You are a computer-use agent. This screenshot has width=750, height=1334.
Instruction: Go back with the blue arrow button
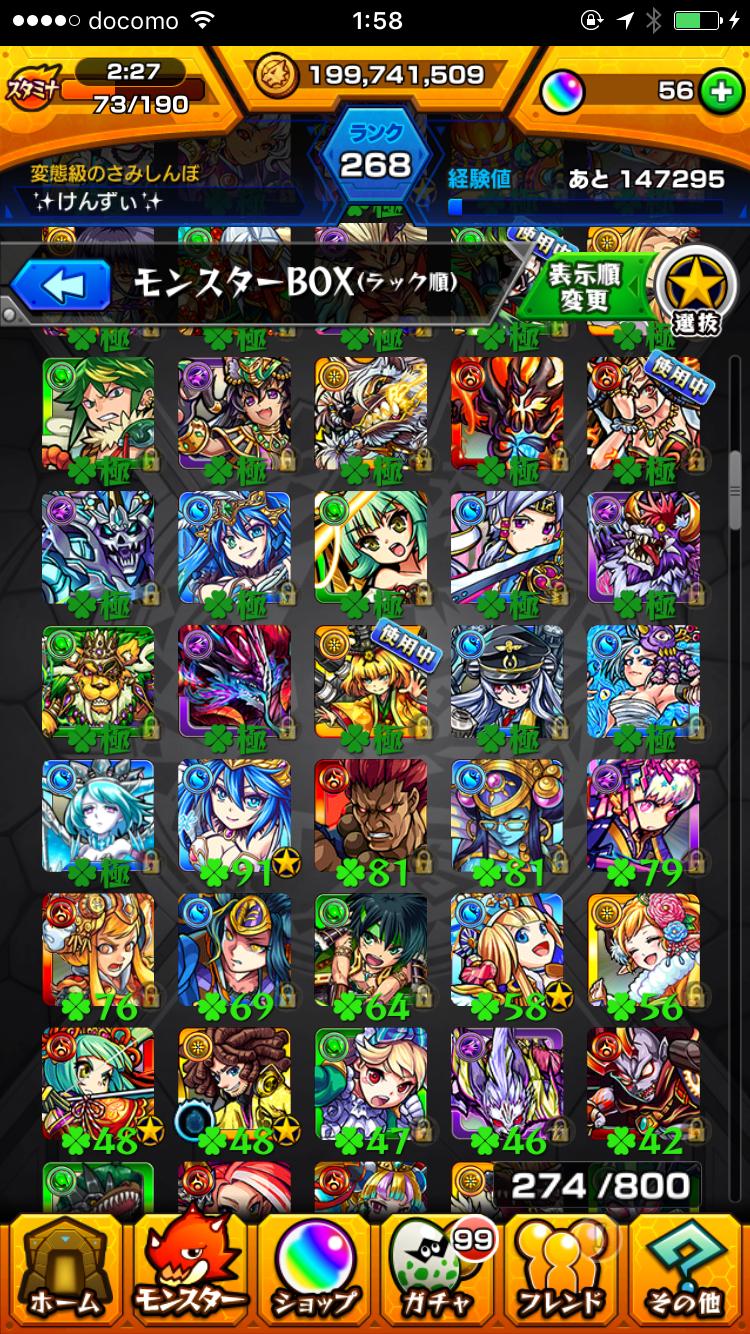click(x=60, y=286)
